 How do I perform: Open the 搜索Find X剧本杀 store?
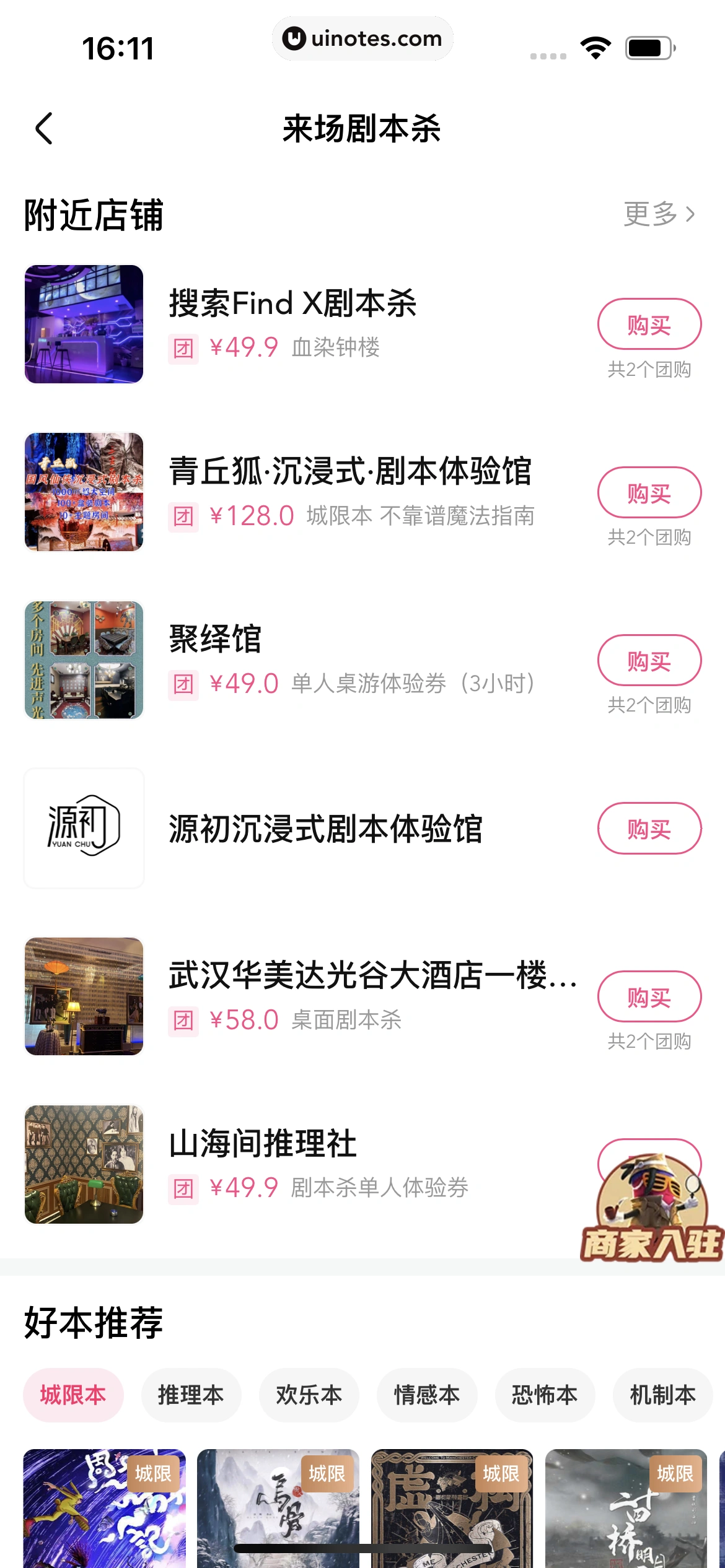[292, 303]
